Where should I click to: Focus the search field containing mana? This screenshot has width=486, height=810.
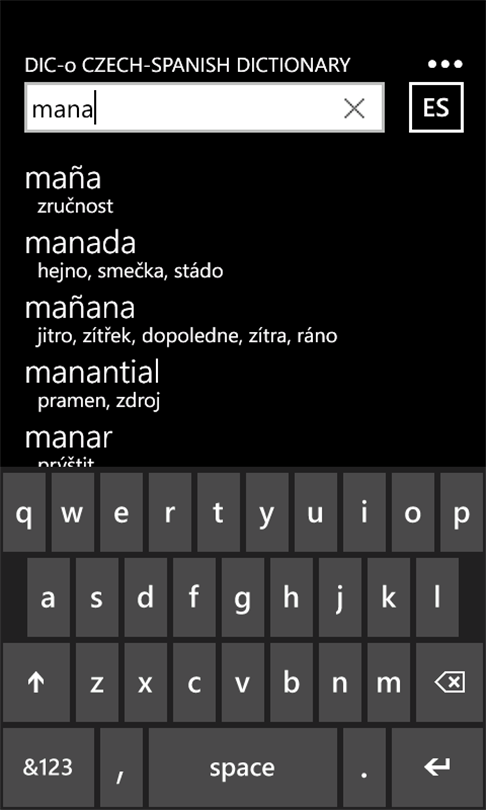[204, 107]
